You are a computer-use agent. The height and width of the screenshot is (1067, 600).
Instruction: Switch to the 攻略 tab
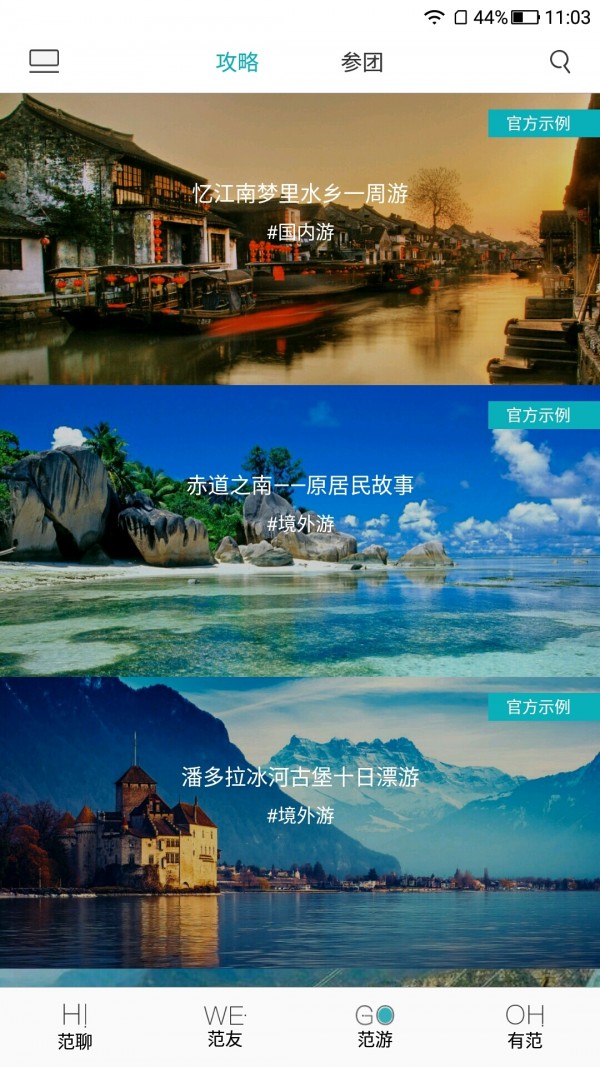point(237,62)
